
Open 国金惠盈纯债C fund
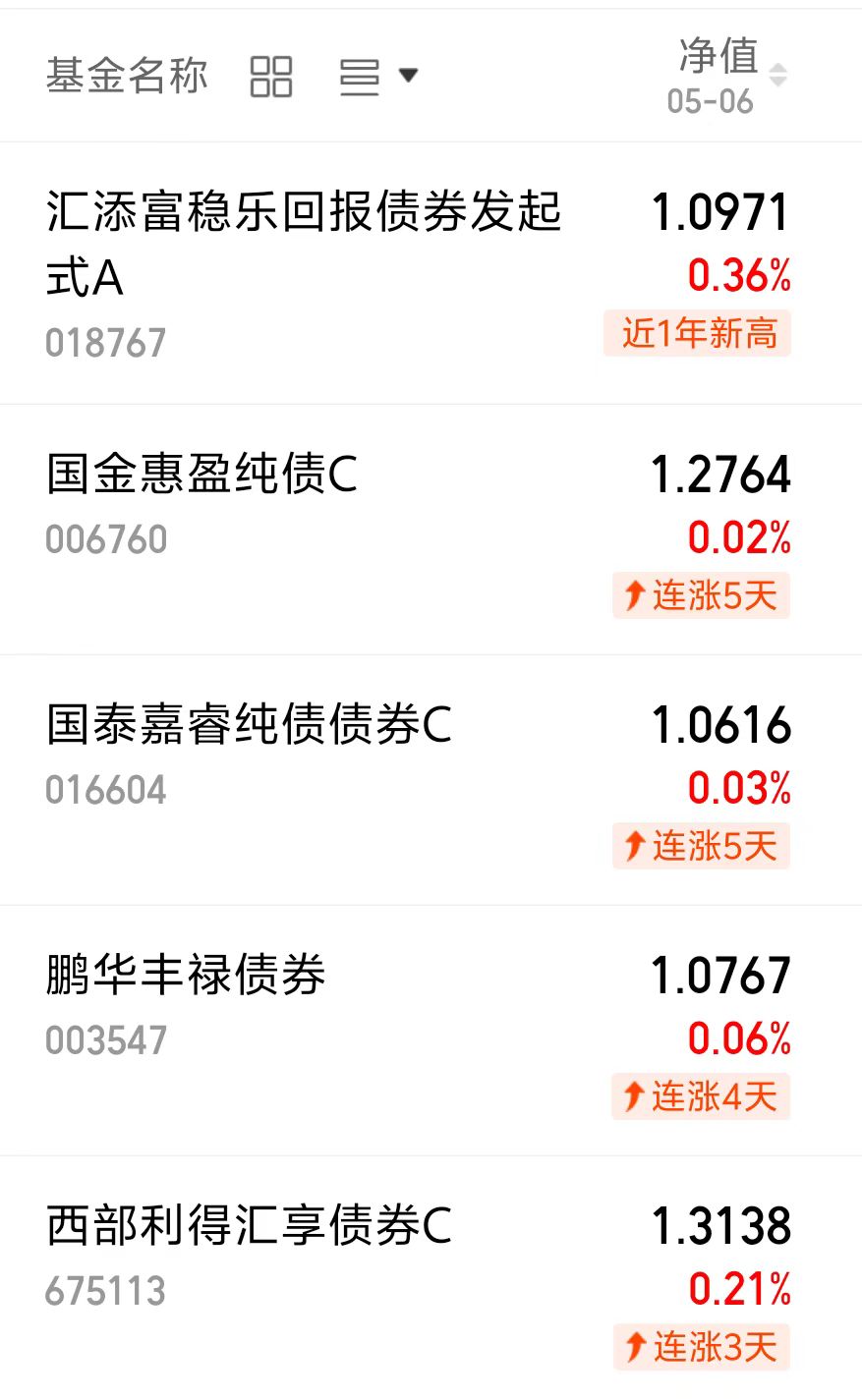click(x=431, y=530)
